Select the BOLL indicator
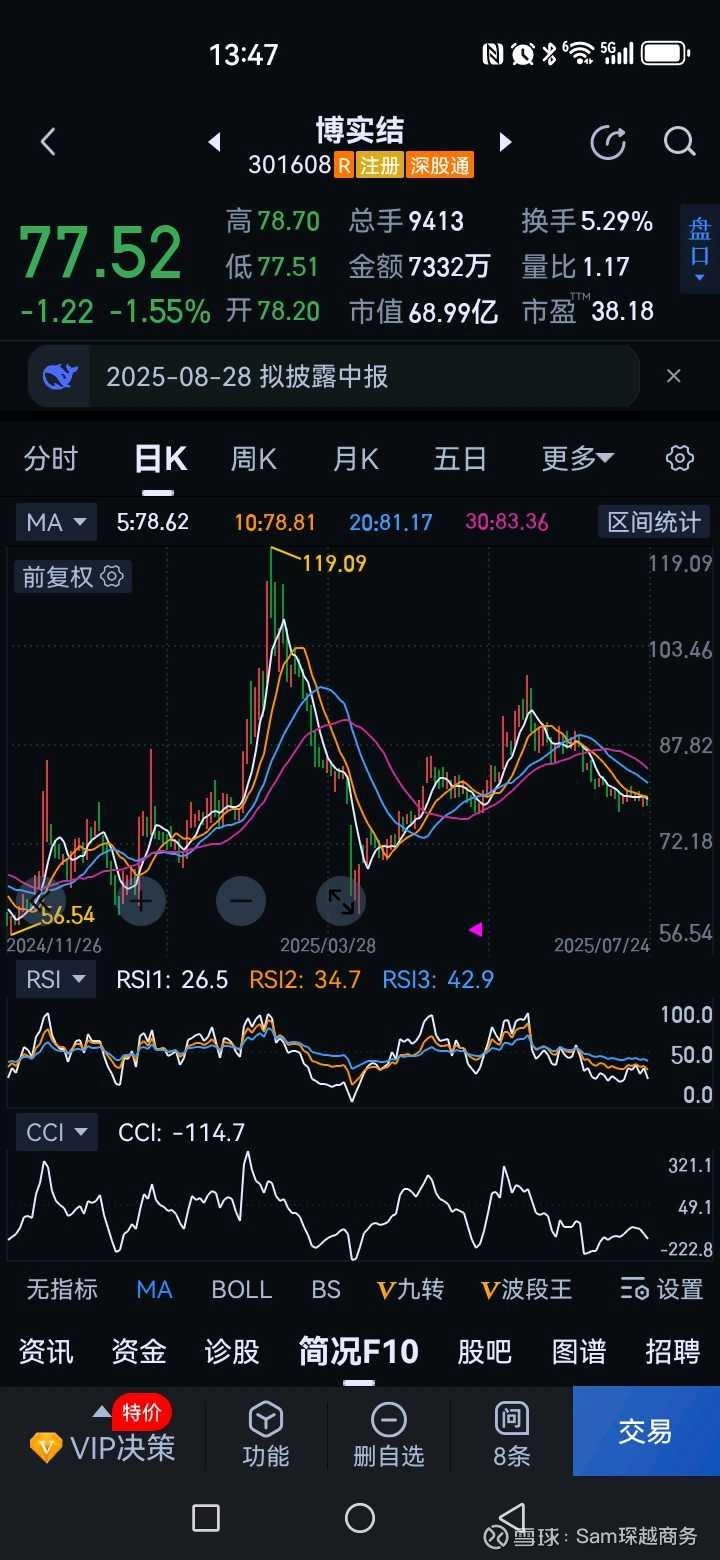720x1560 pixels. click(x=241, y=1290)
